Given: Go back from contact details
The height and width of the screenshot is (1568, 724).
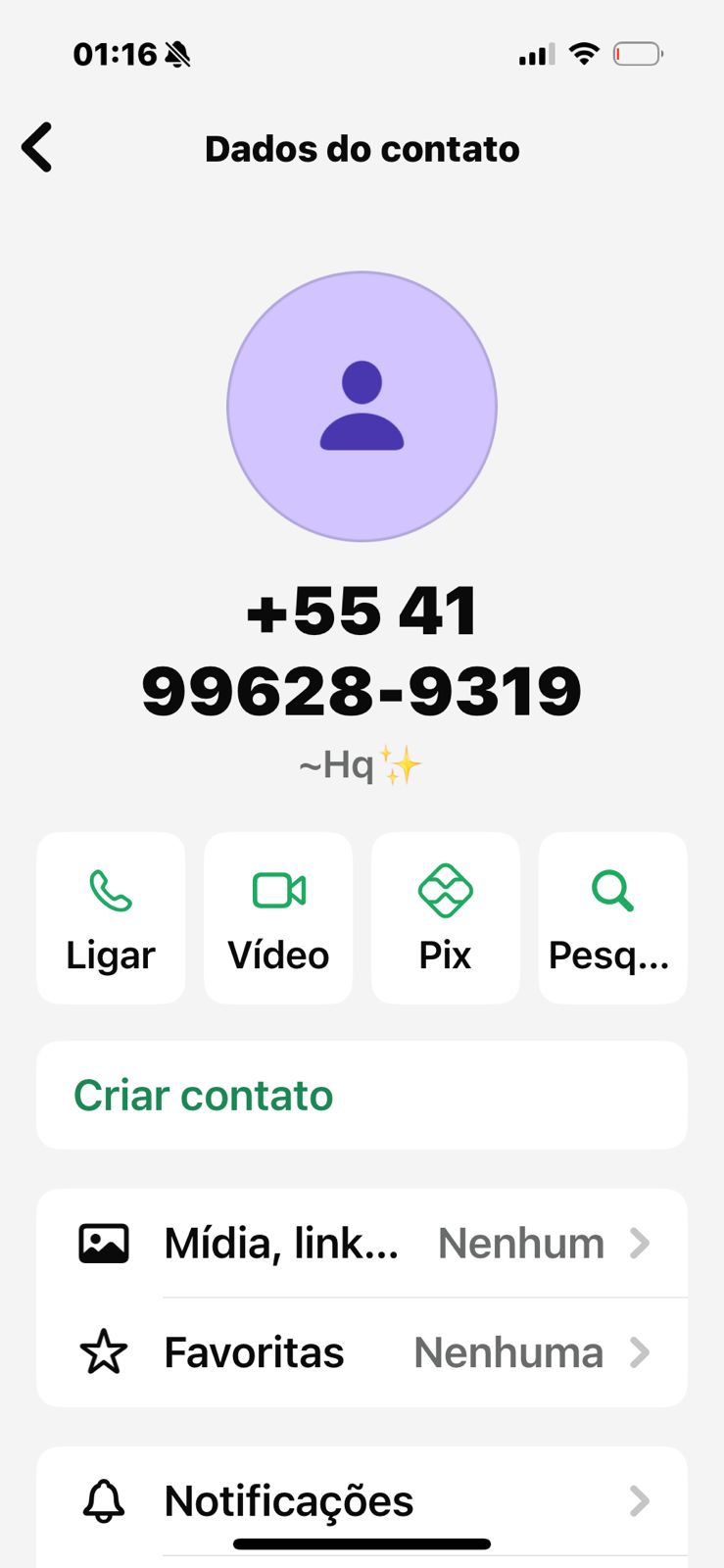Looking at the screenshot, I should pyautogui.click(x=37, y=148).
